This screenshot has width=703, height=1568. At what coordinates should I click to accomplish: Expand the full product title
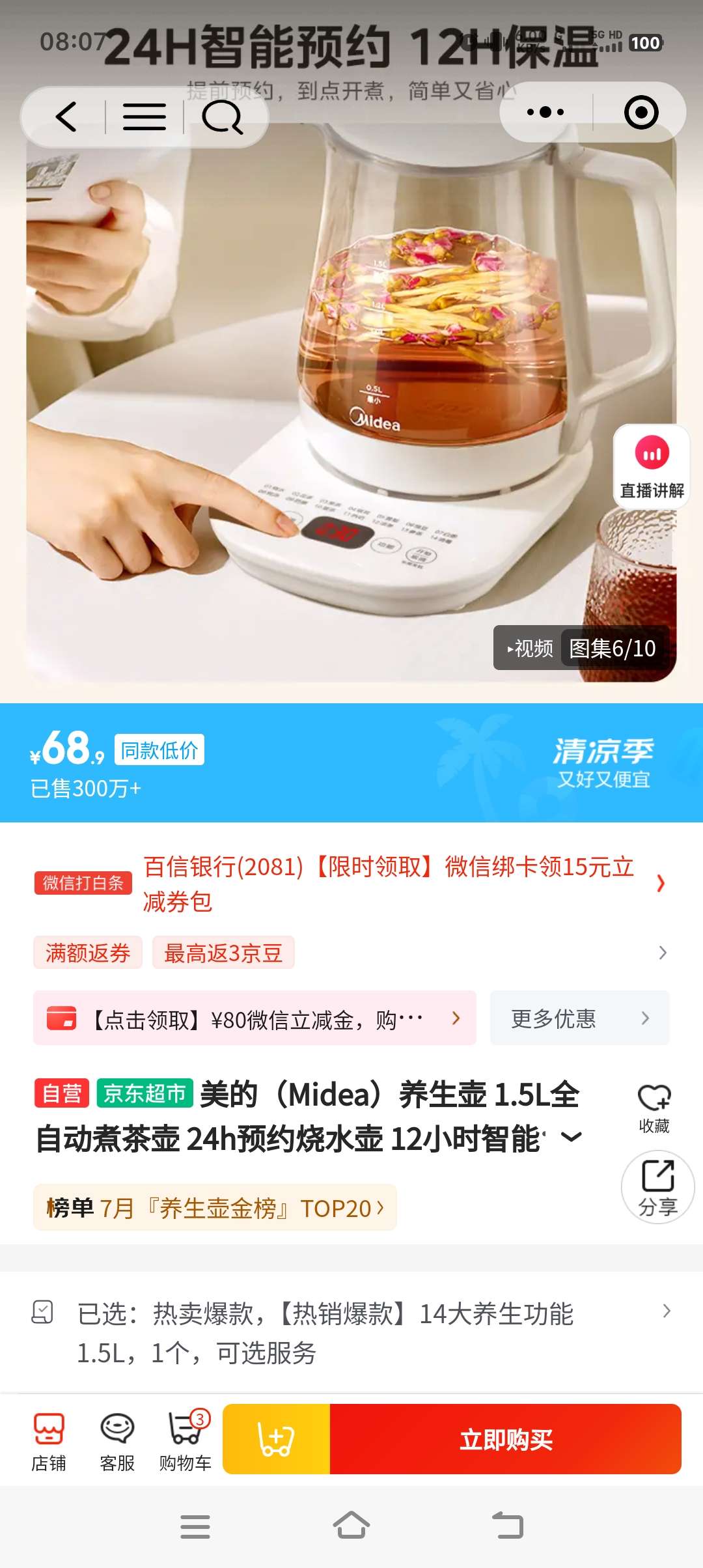(x=571, y=1138)
